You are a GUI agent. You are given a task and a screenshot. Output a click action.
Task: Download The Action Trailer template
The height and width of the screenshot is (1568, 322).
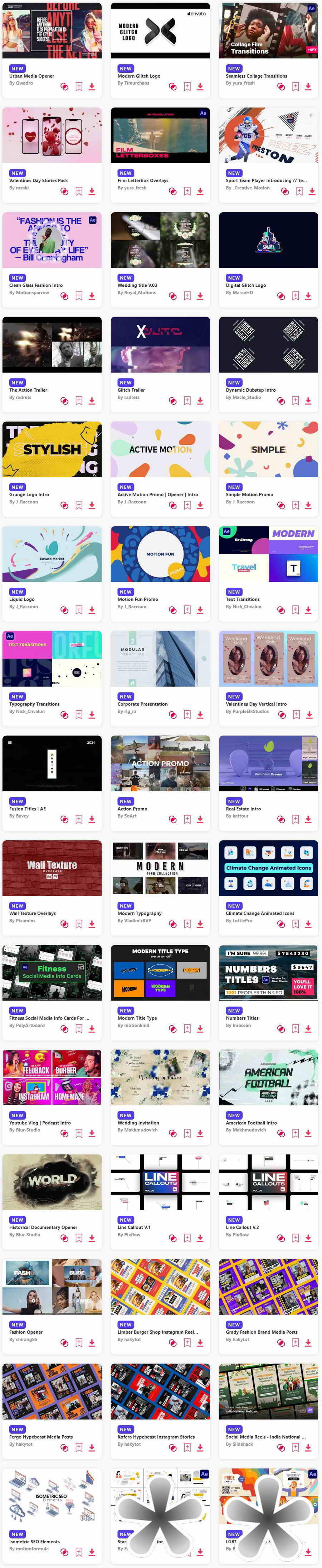point(91,401)
